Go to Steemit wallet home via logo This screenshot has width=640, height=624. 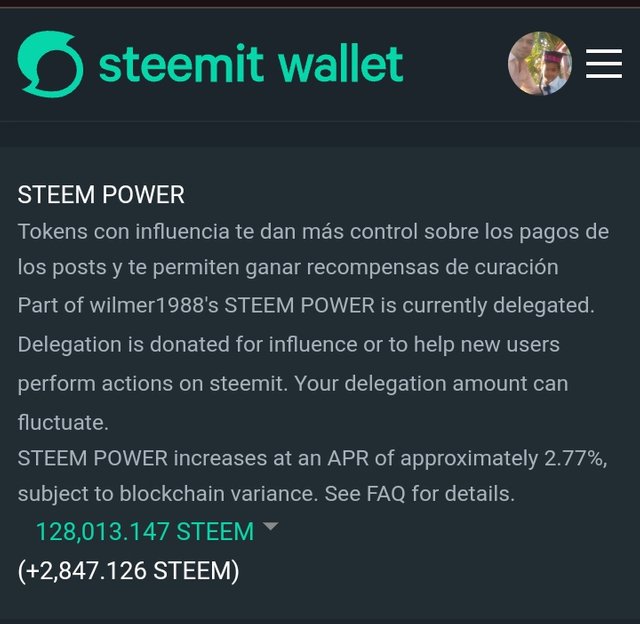coord(211,64)
